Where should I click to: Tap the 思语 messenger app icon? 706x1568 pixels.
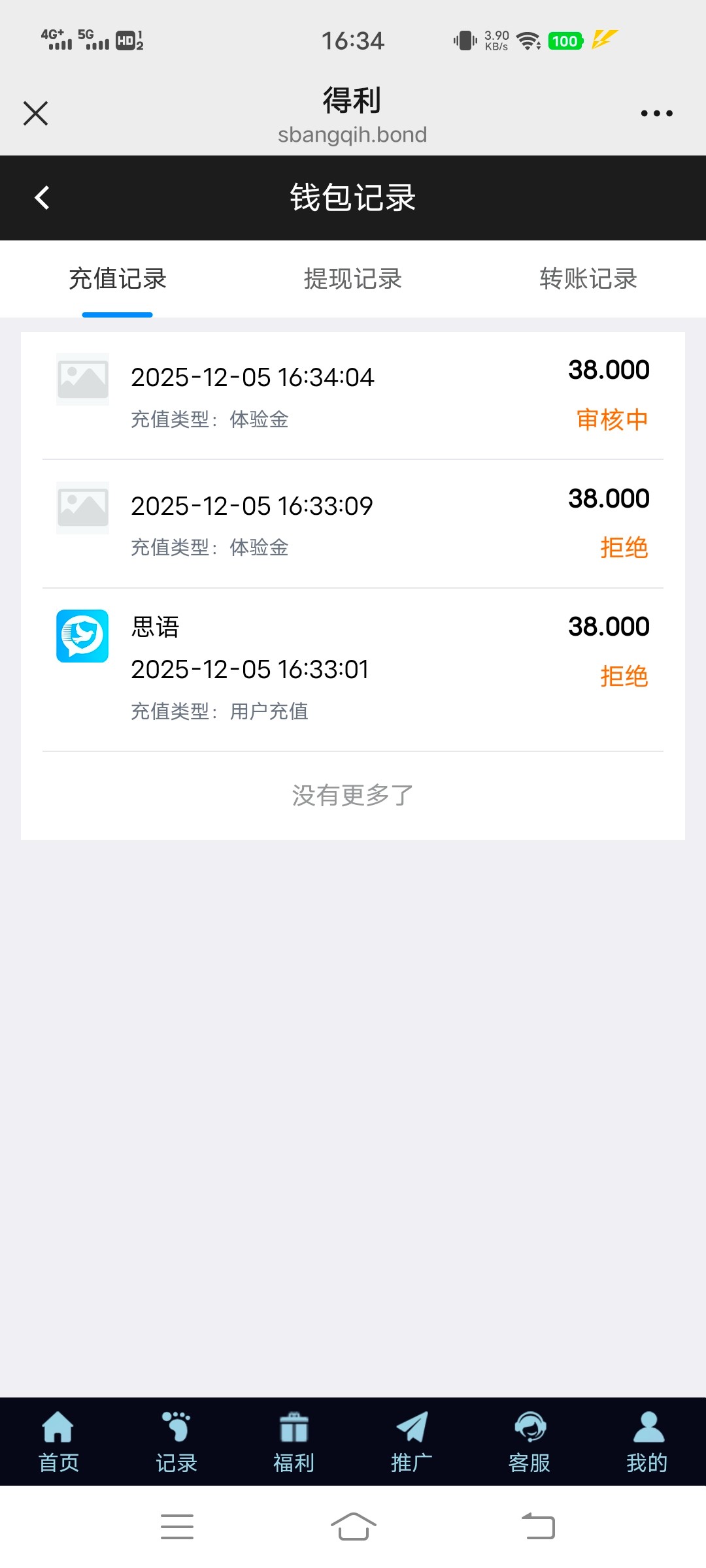pyautogui.click(x=82, y=637)
